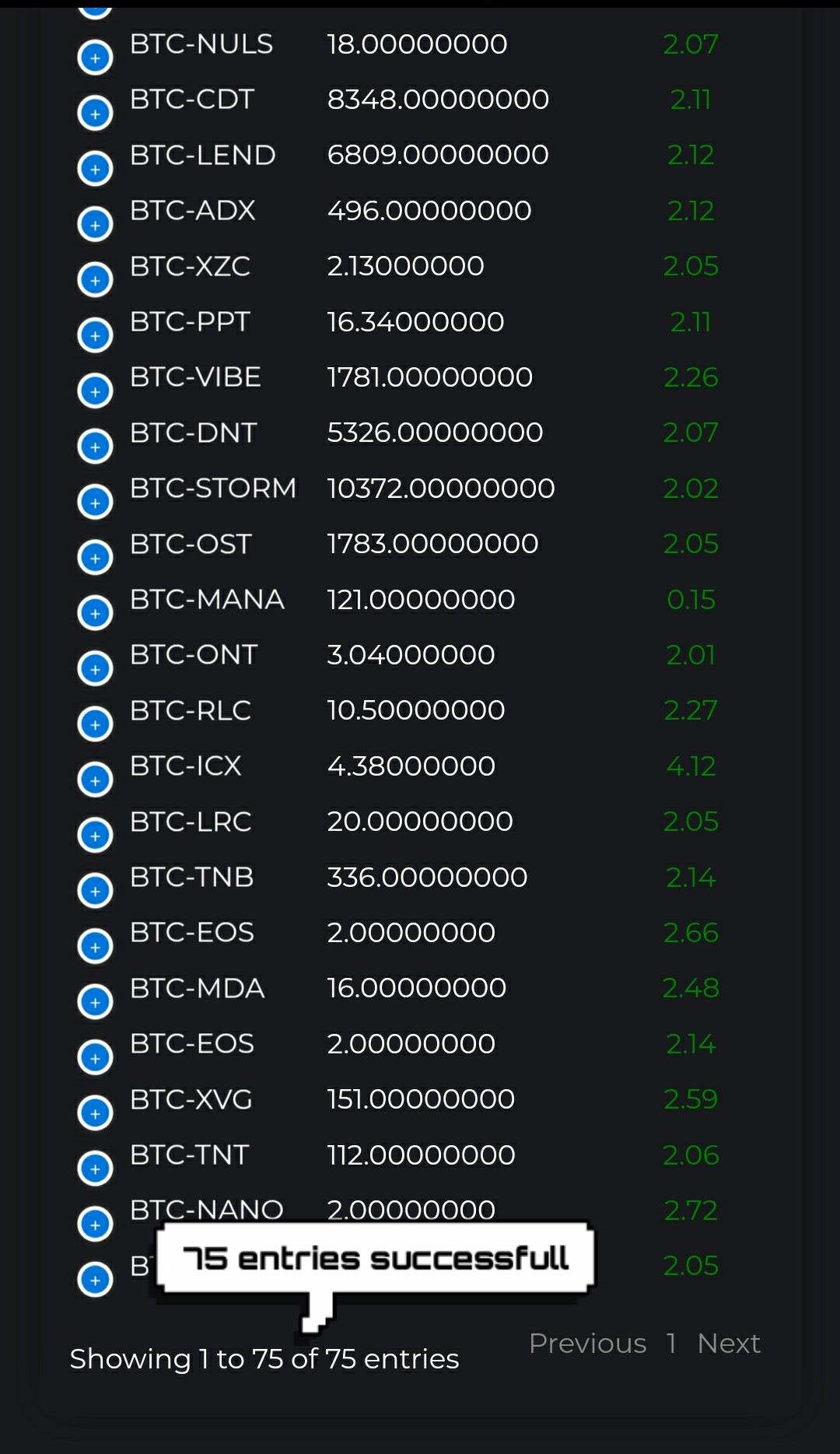Expand the BTC-XVG entry

click(95, 1113)
